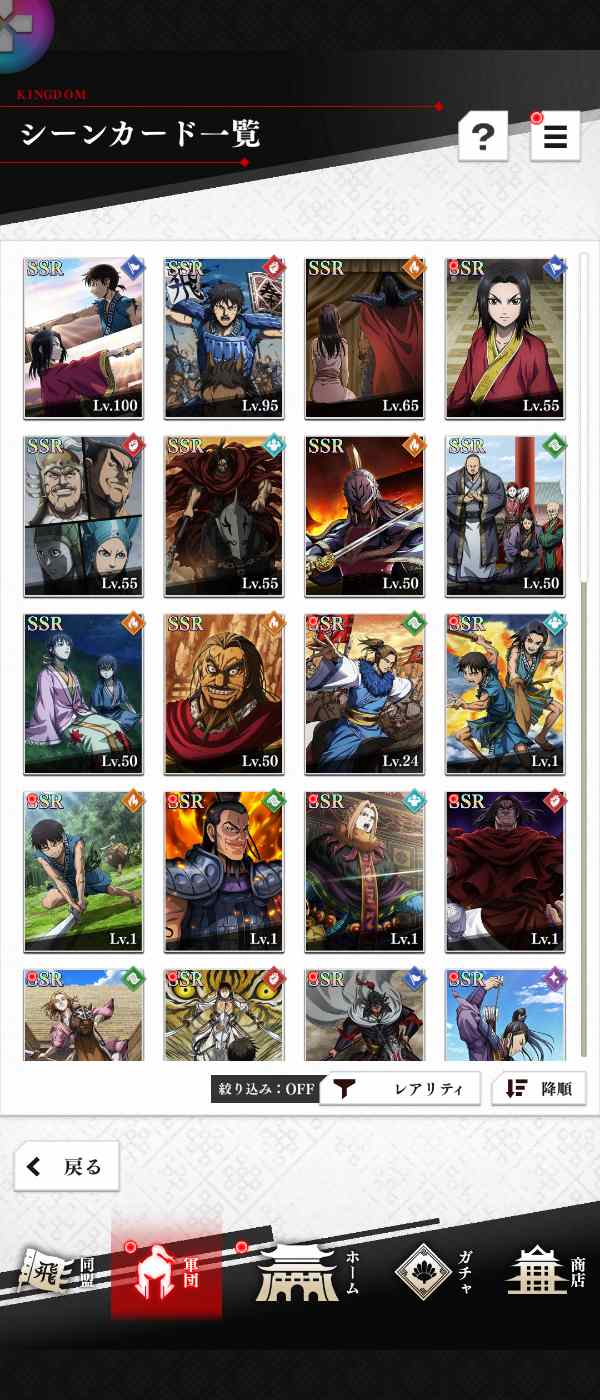
Task: Select the SSR card at Lv.95
Action: (x=224, y=338)
